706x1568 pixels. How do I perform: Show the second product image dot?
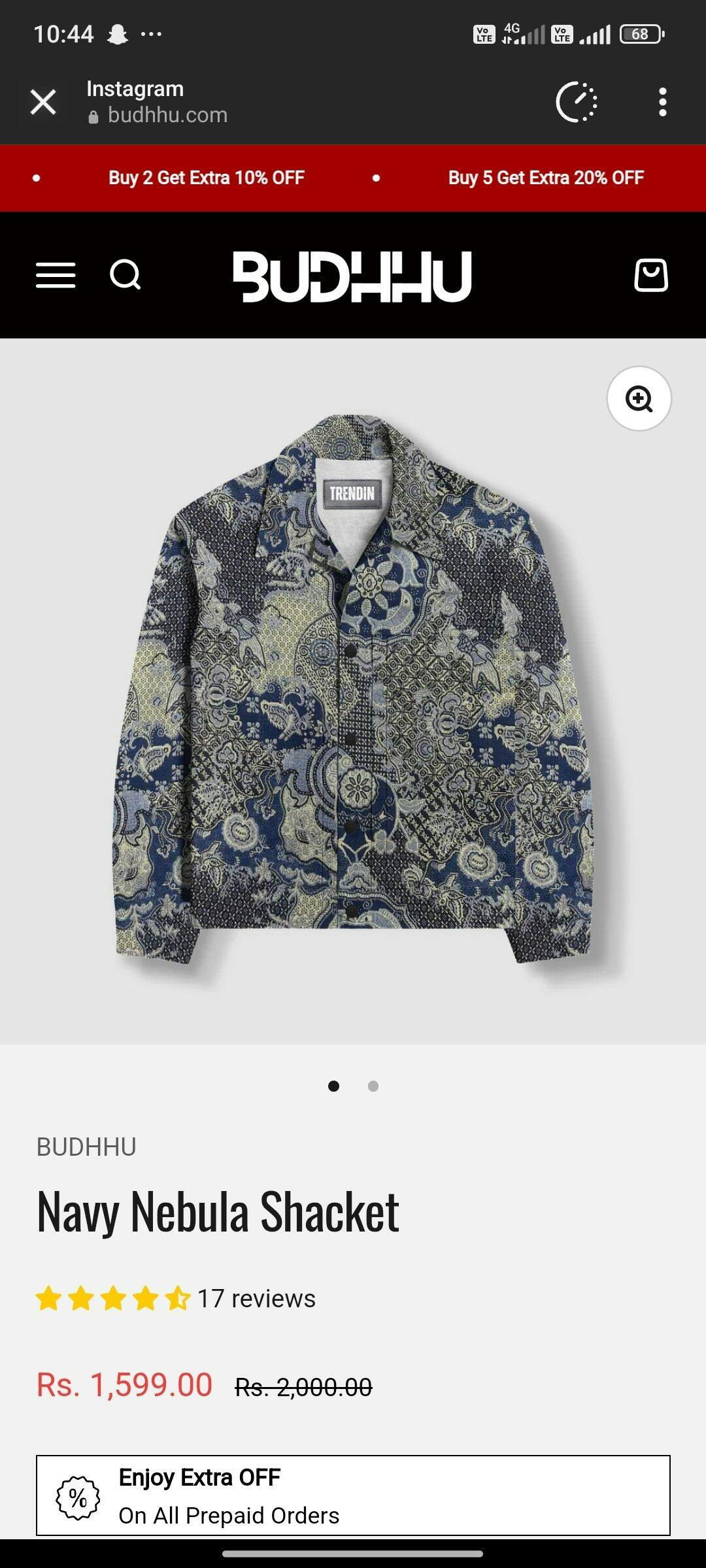pyautogui.click(x=373, y=1086)
